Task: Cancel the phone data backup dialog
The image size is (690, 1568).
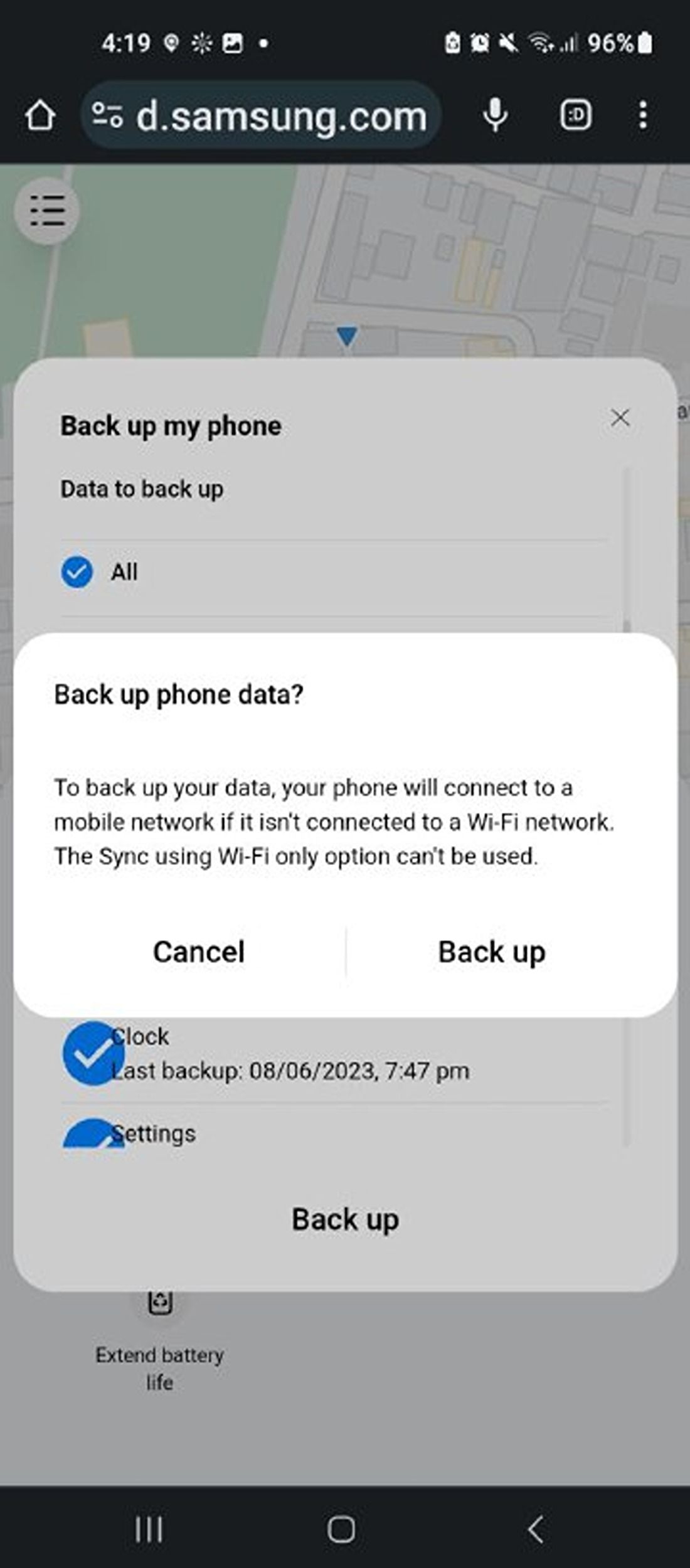Action: [198, 951]
